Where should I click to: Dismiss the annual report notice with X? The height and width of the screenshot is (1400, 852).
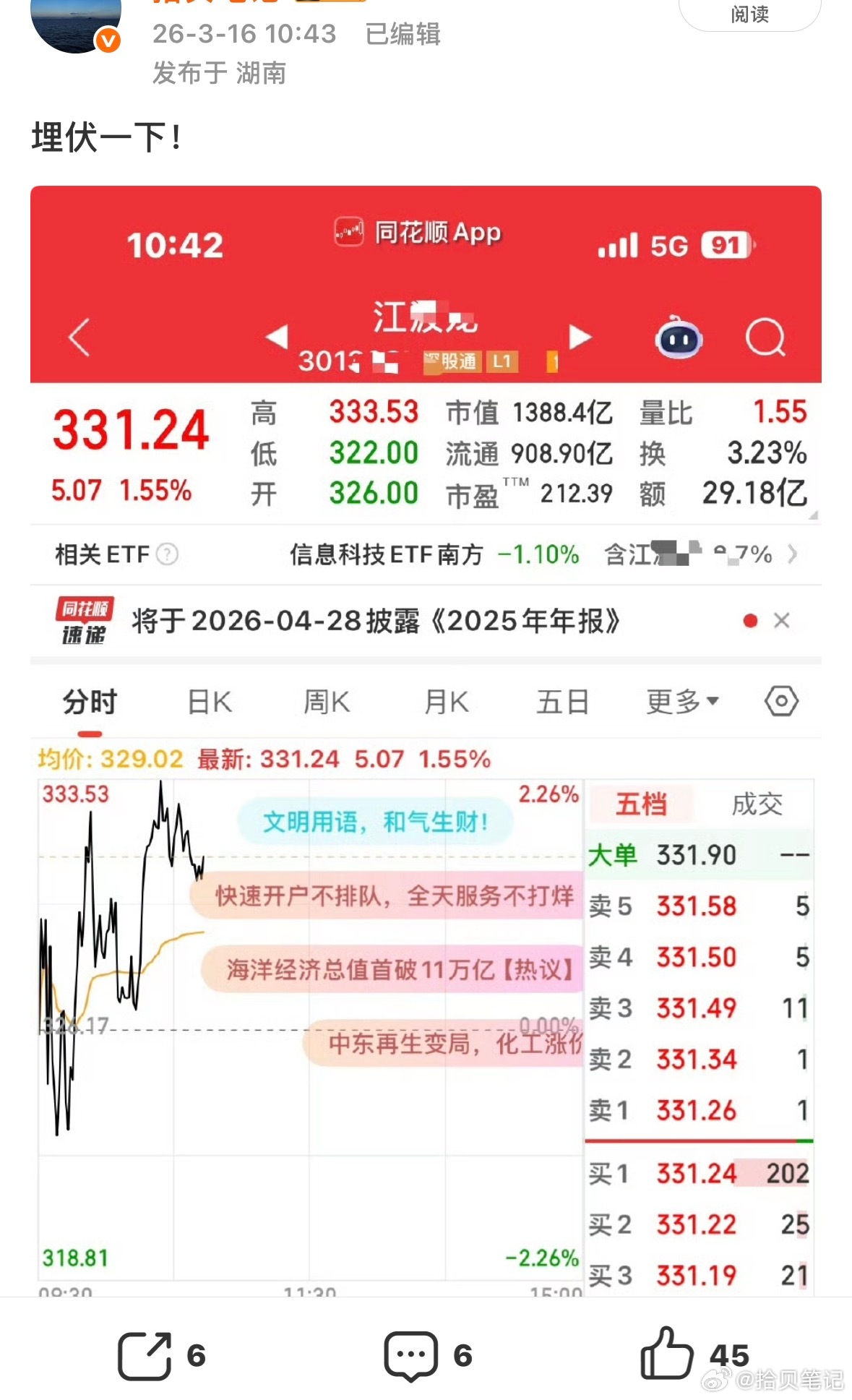781,621
